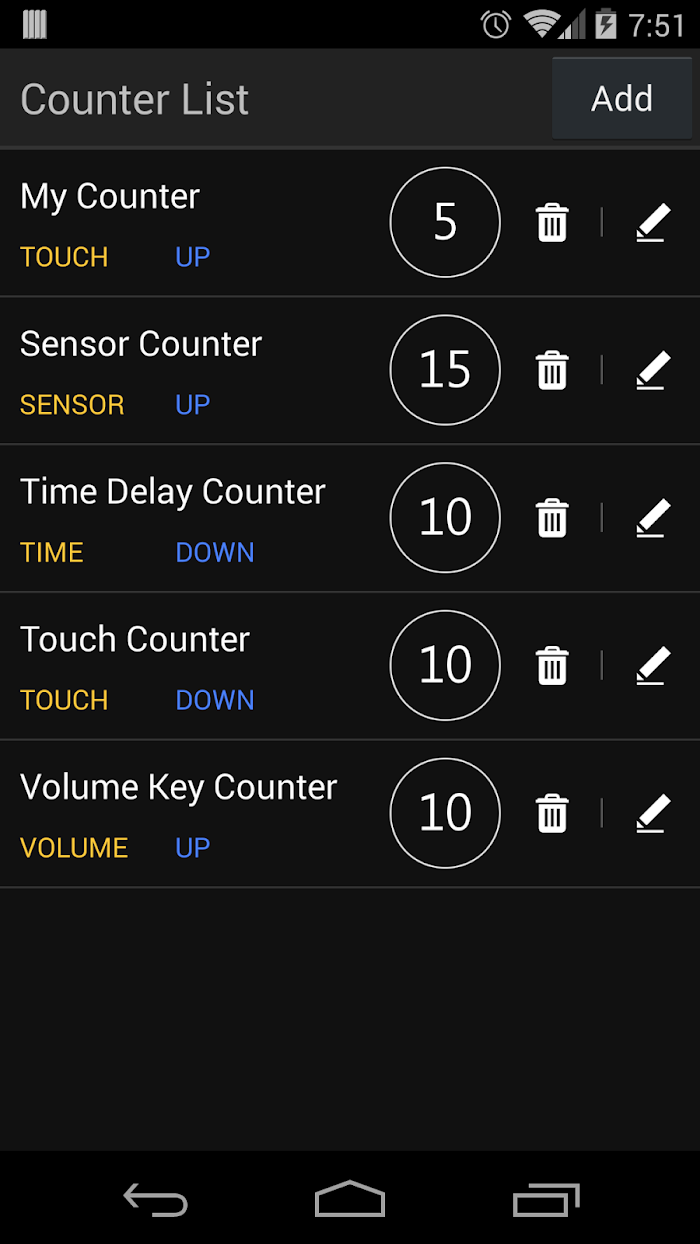
Task: Delete Volume Key Counter
Action: (x=552, y=814)
